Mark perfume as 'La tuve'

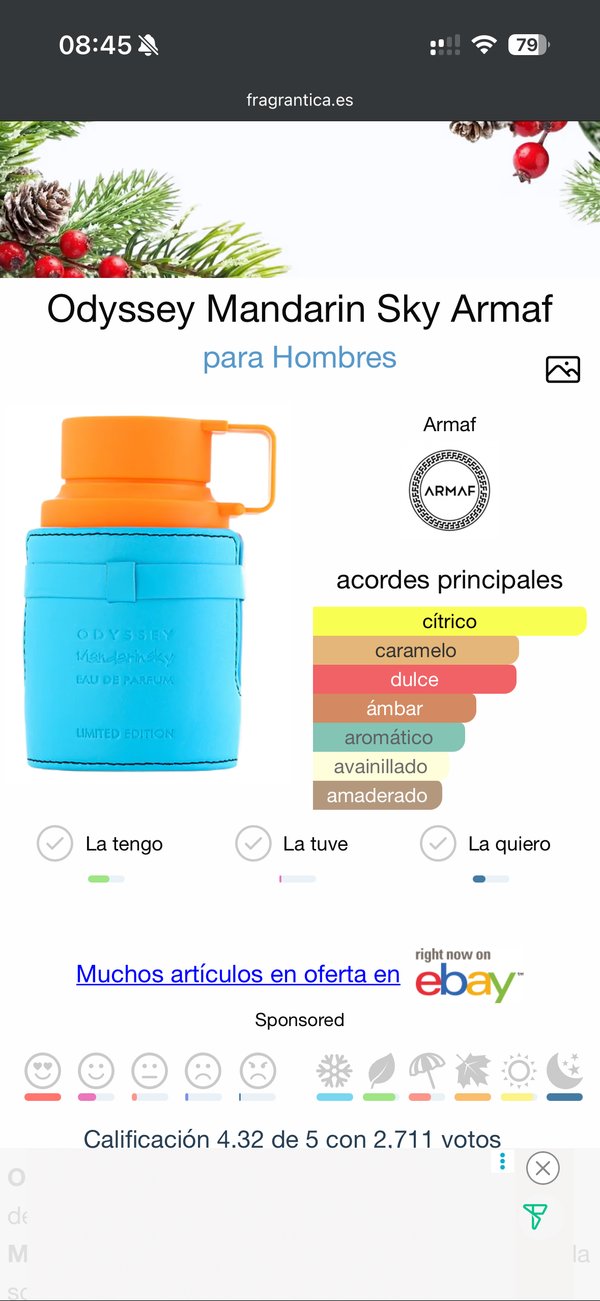coord(254,844)
